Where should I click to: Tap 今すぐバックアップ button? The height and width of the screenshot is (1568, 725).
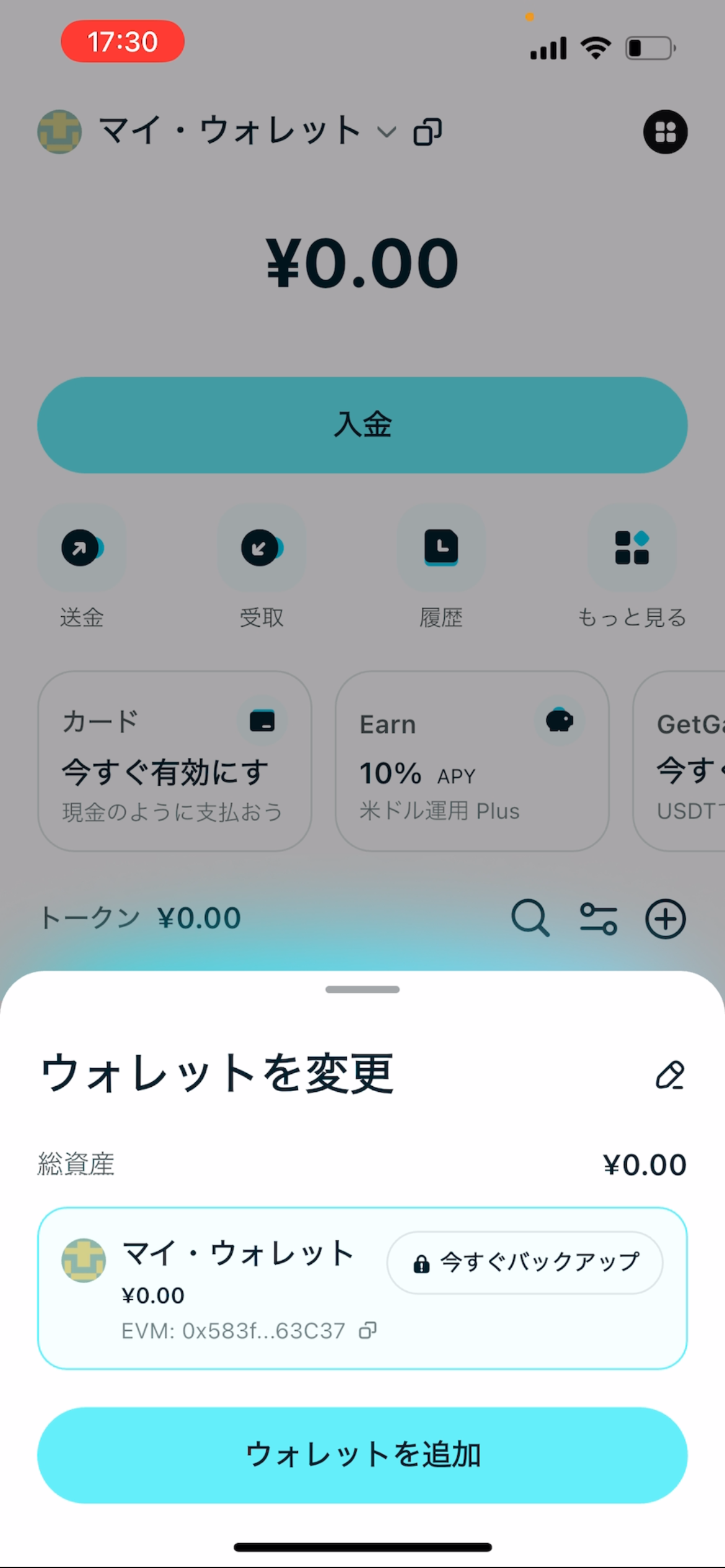pos(525,1262)
